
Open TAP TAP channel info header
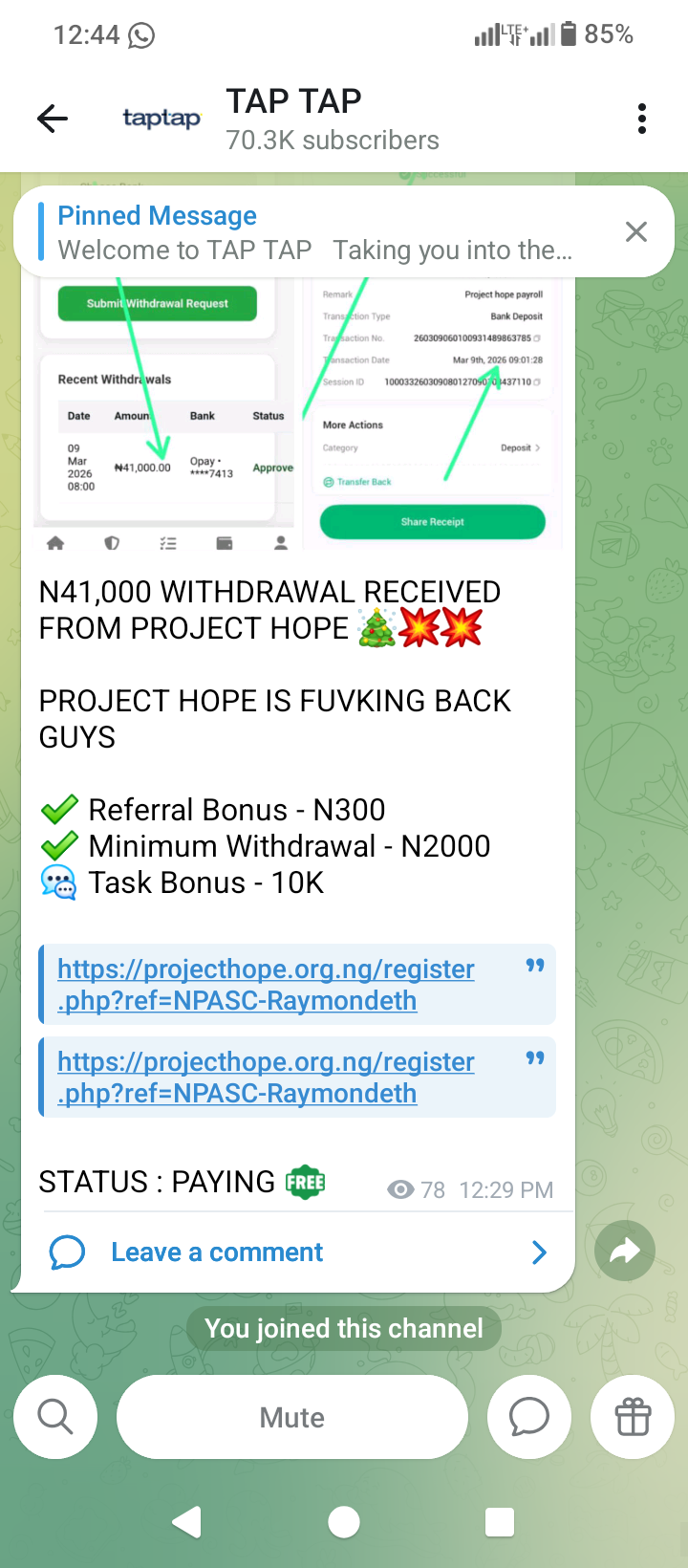pos(330,120)
